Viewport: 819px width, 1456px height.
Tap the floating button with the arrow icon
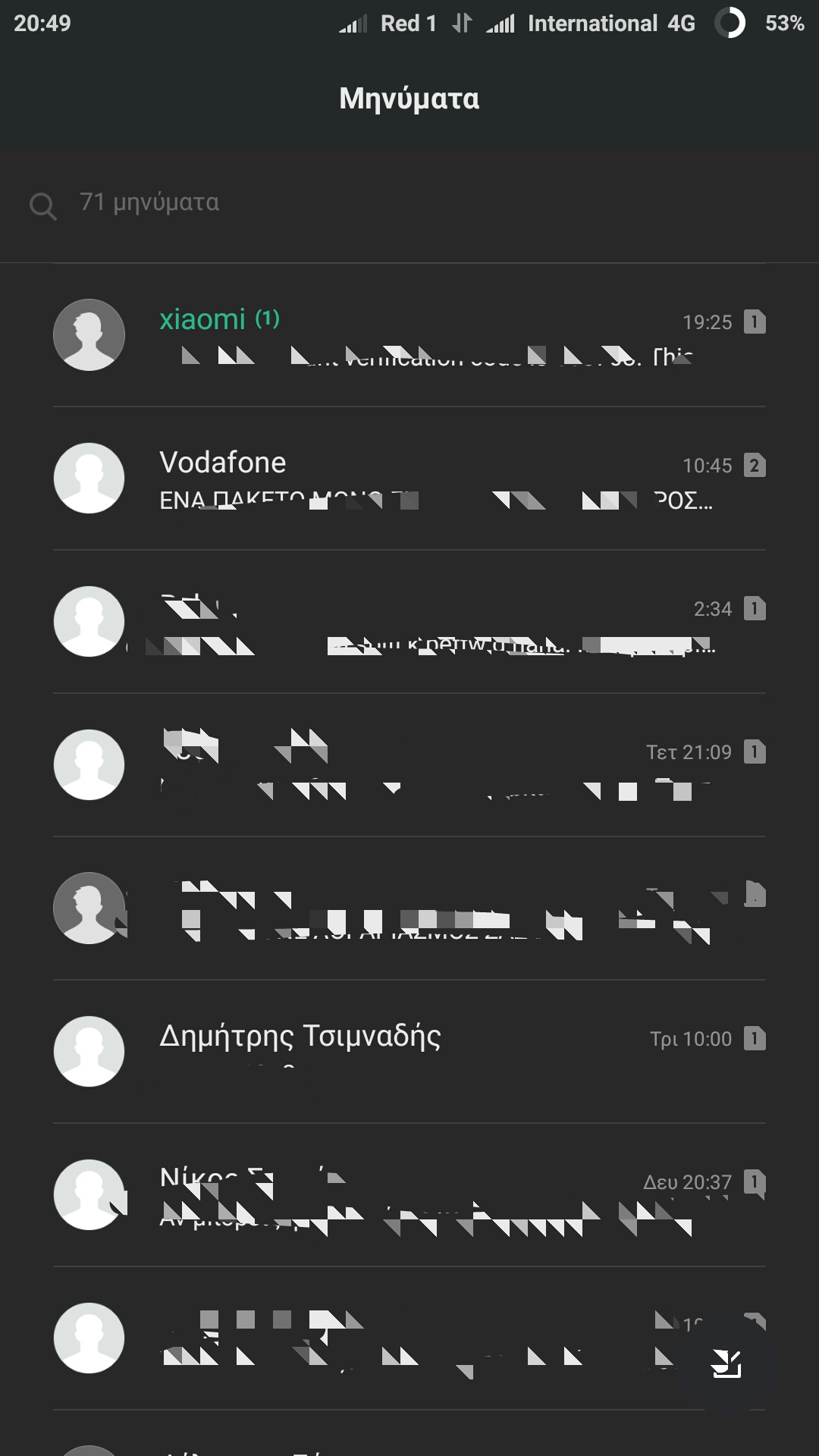(x=726, y=1363)
